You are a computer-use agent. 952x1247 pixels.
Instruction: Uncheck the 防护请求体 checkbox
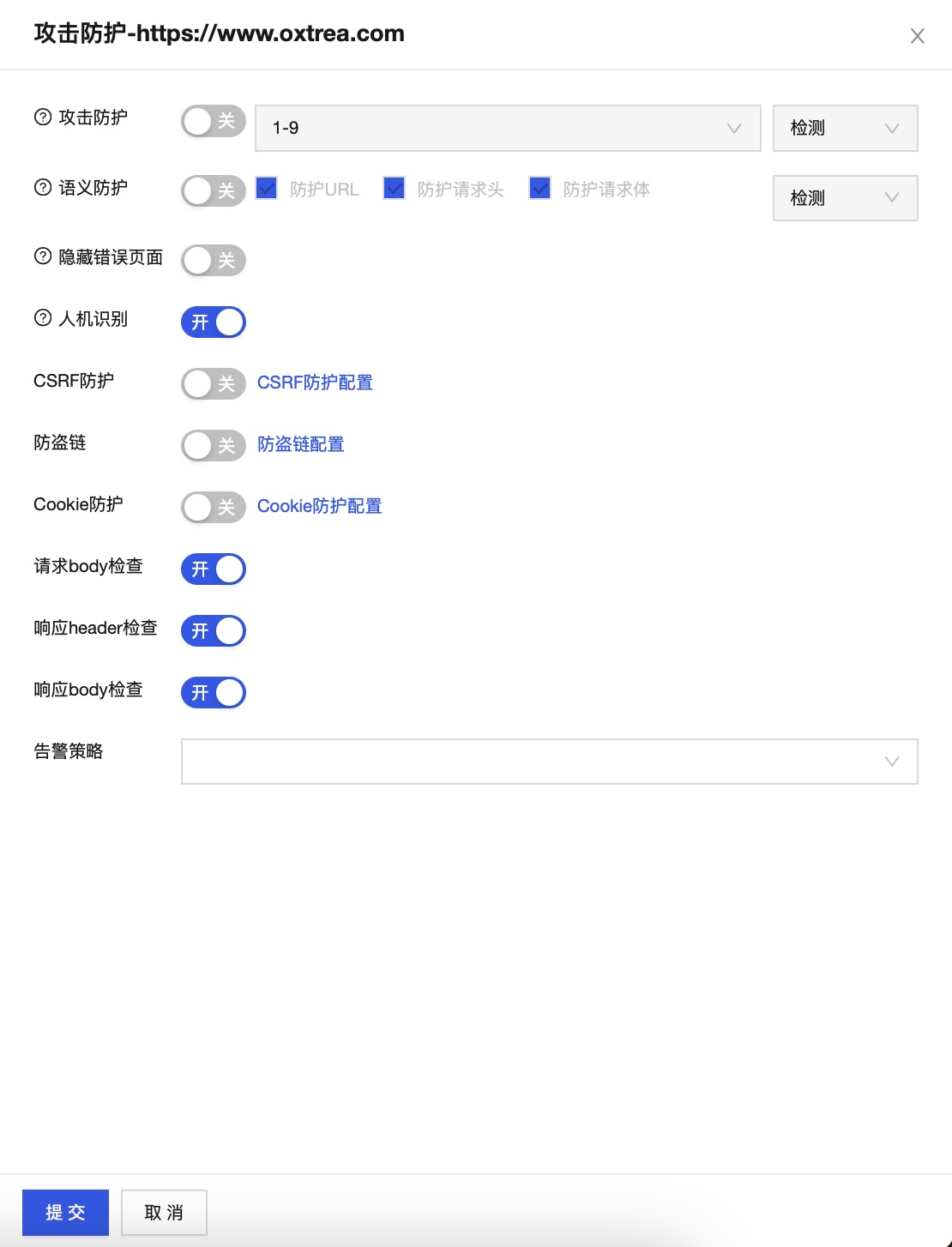[x=540, y=189]
